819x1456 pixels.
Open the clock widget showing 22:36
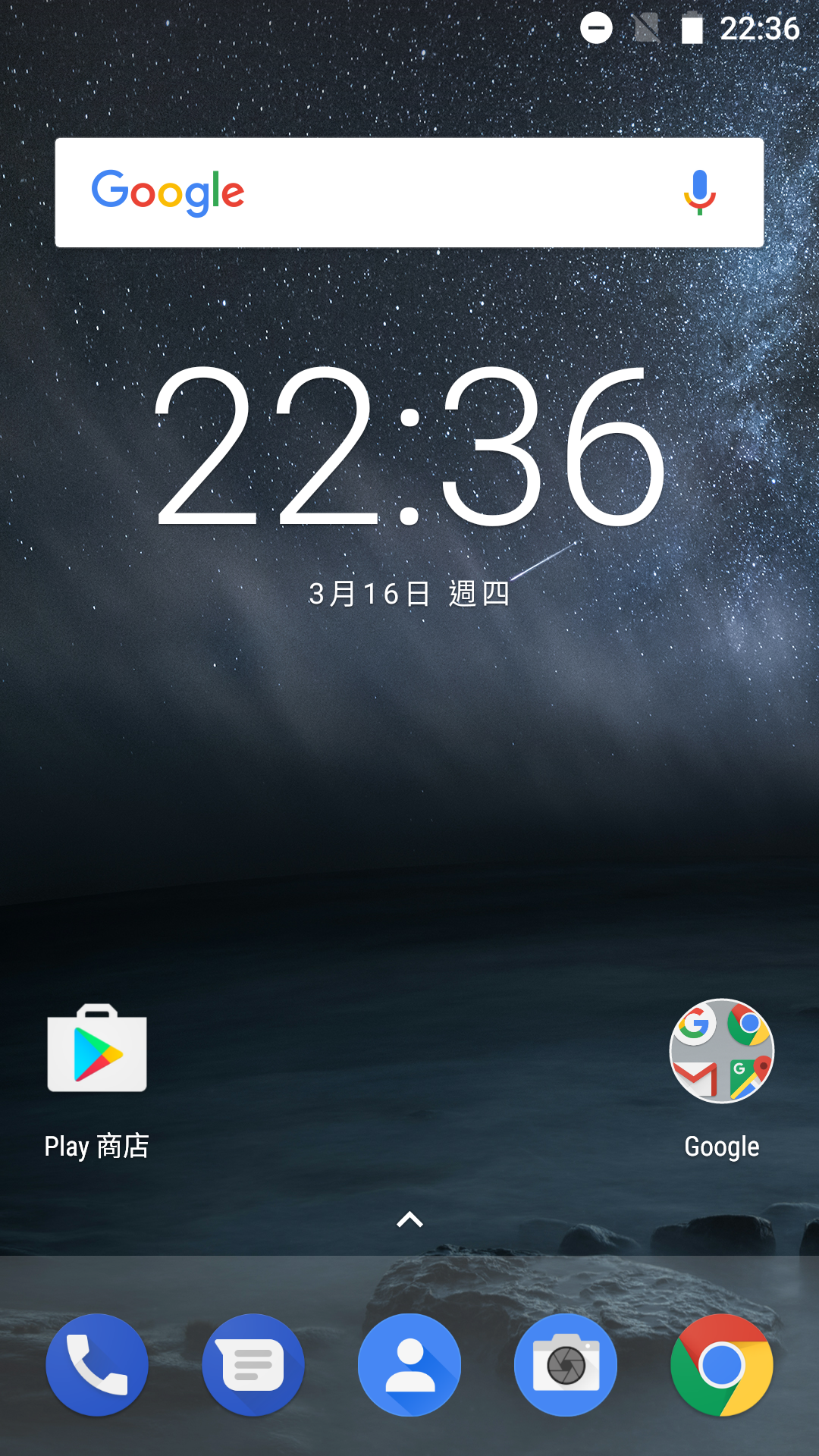409,447
